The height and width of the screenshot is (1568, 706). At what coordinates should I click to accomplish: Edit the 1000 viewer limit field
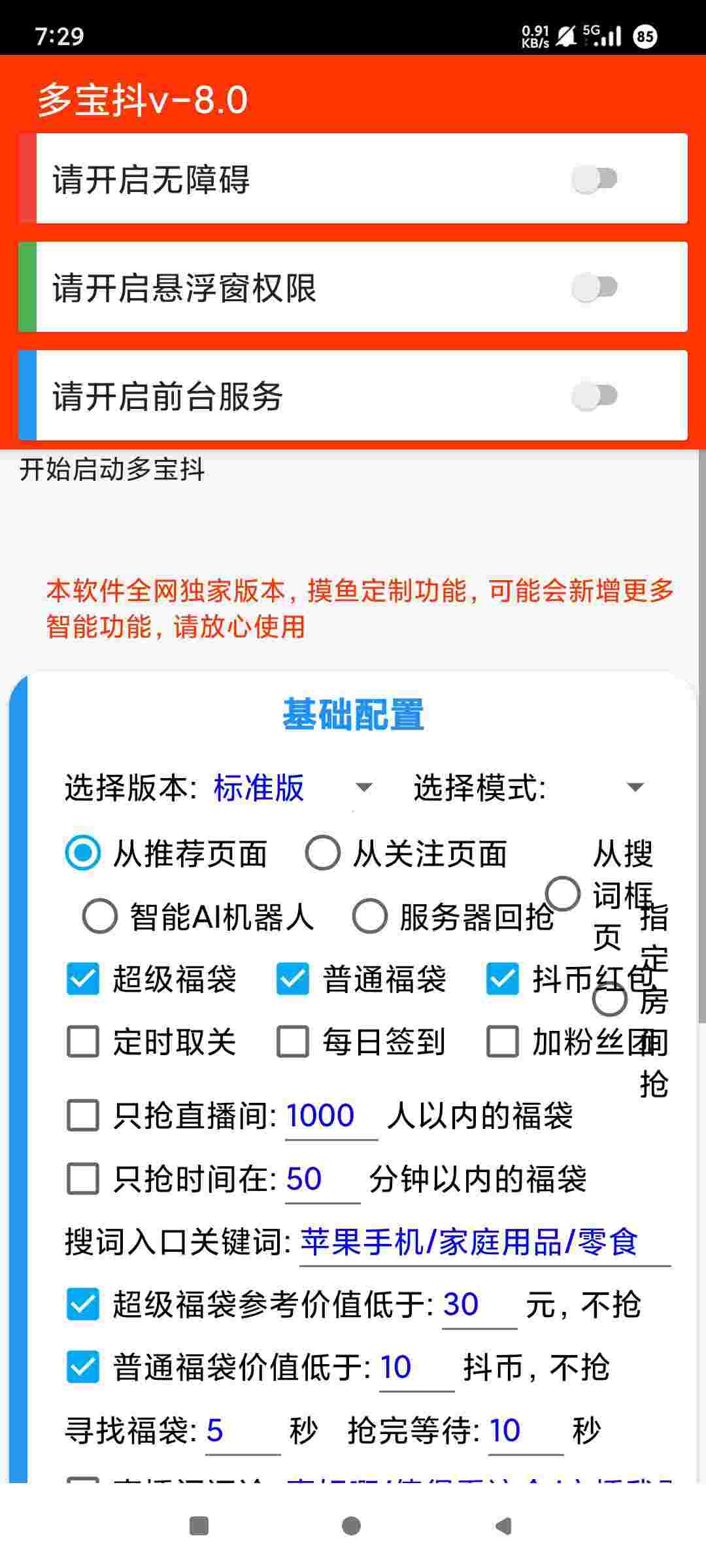point(330,1115)
